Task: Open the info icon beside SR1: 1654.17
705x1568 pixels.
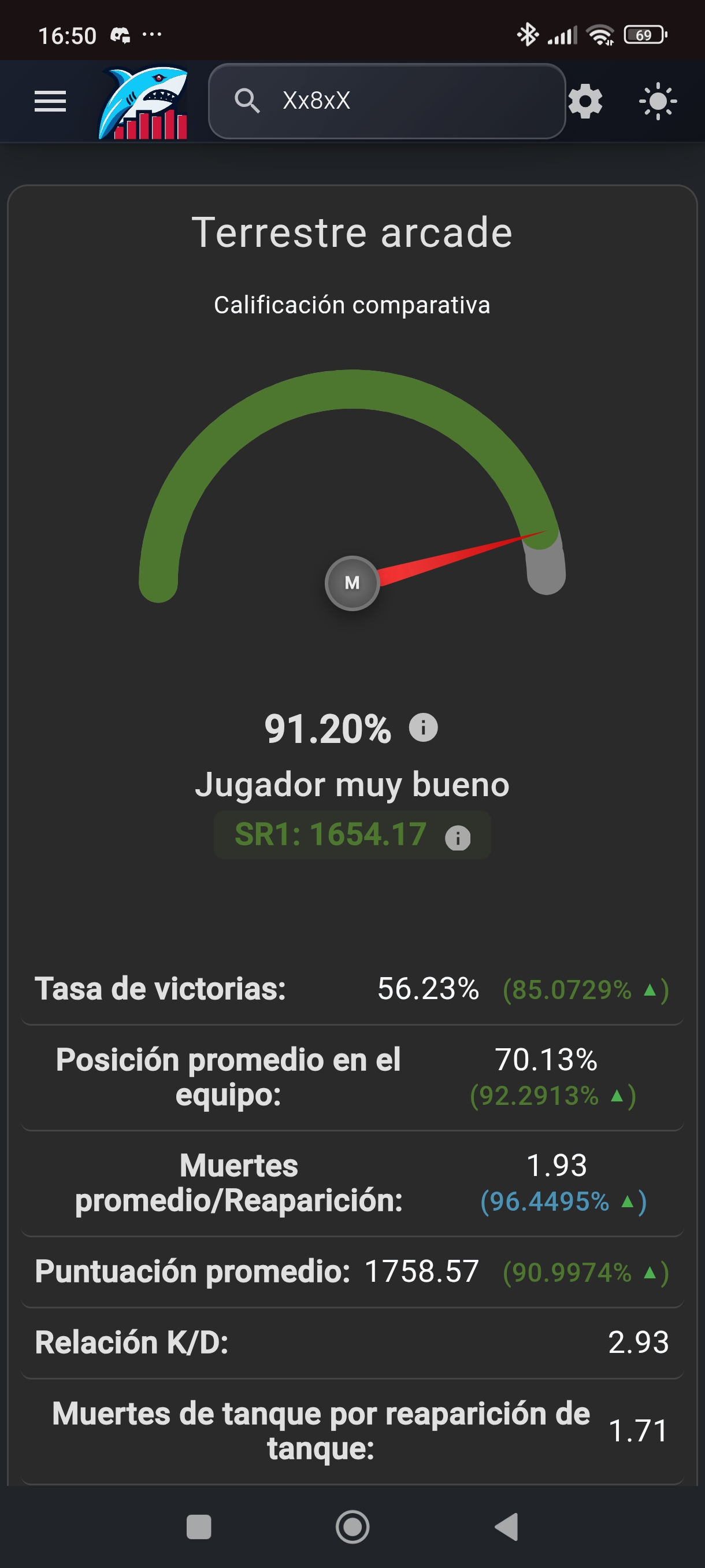Action: click(458, 838)
